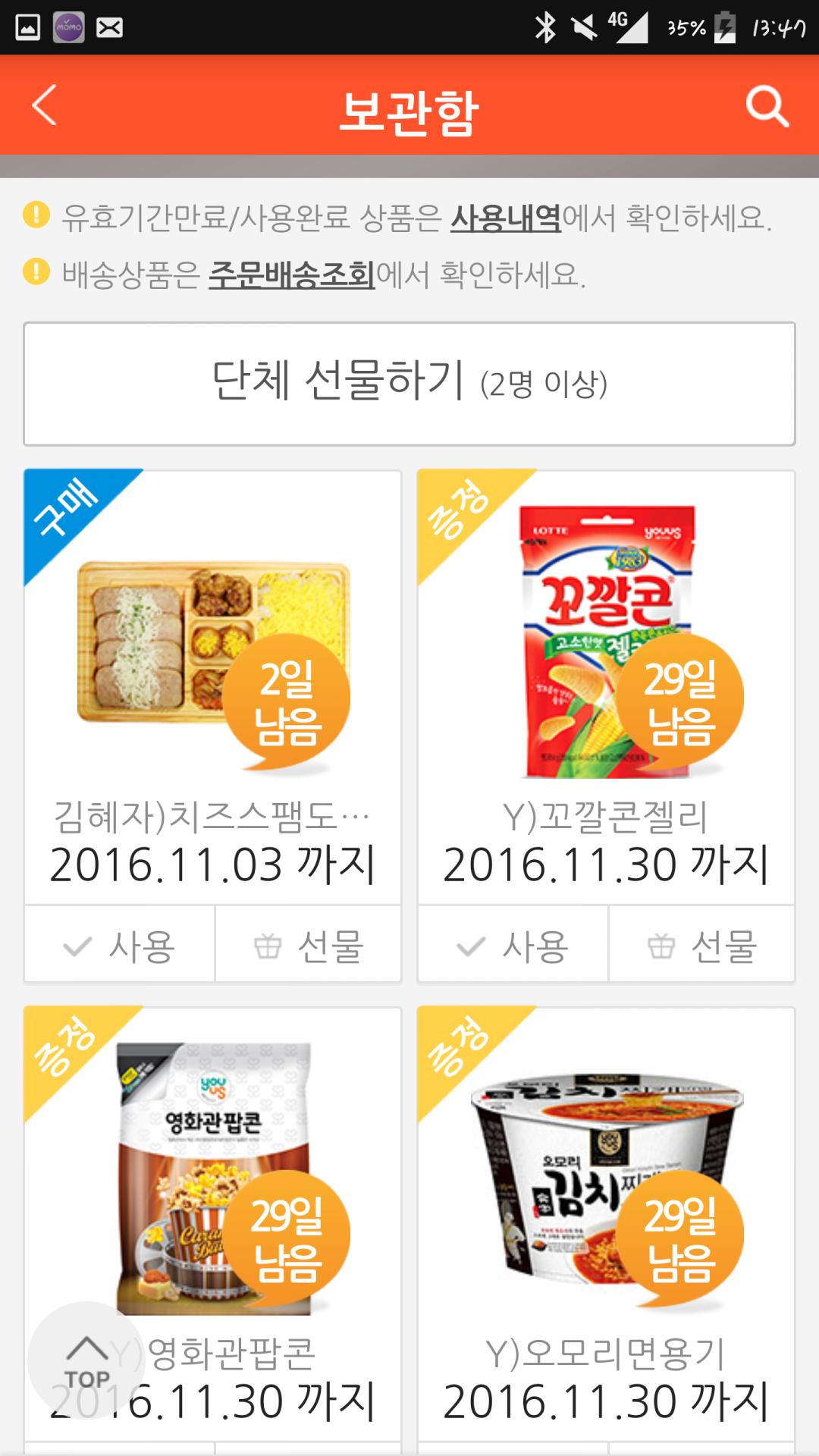Tap 사용 under 김혜자)치즈스팸도 item
This screenshot has width=819, height=1456.
tap(120, 946)
